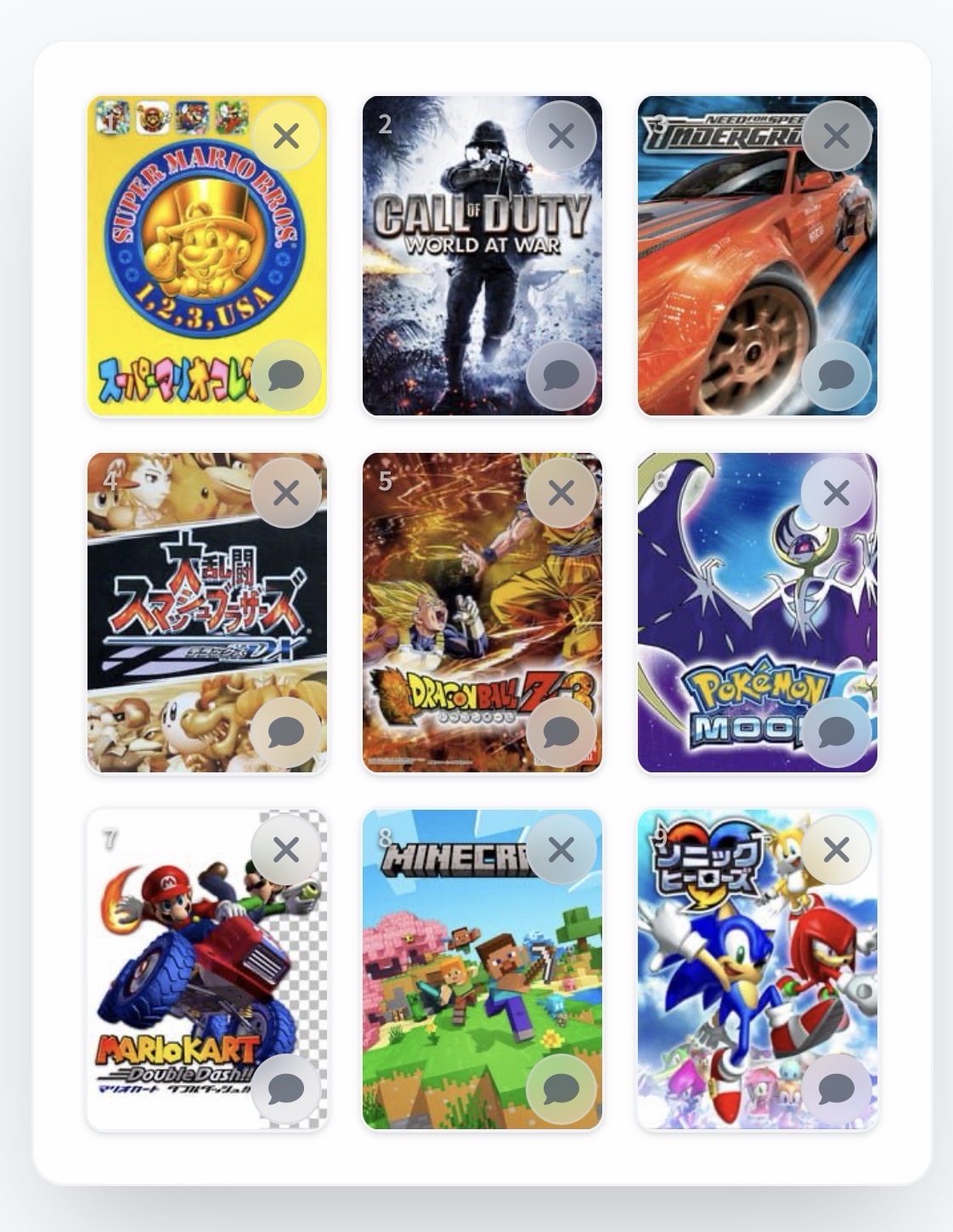Comment on the Sonic Heroes card
Screen dimensions: 953x1232
point(837,1088)
